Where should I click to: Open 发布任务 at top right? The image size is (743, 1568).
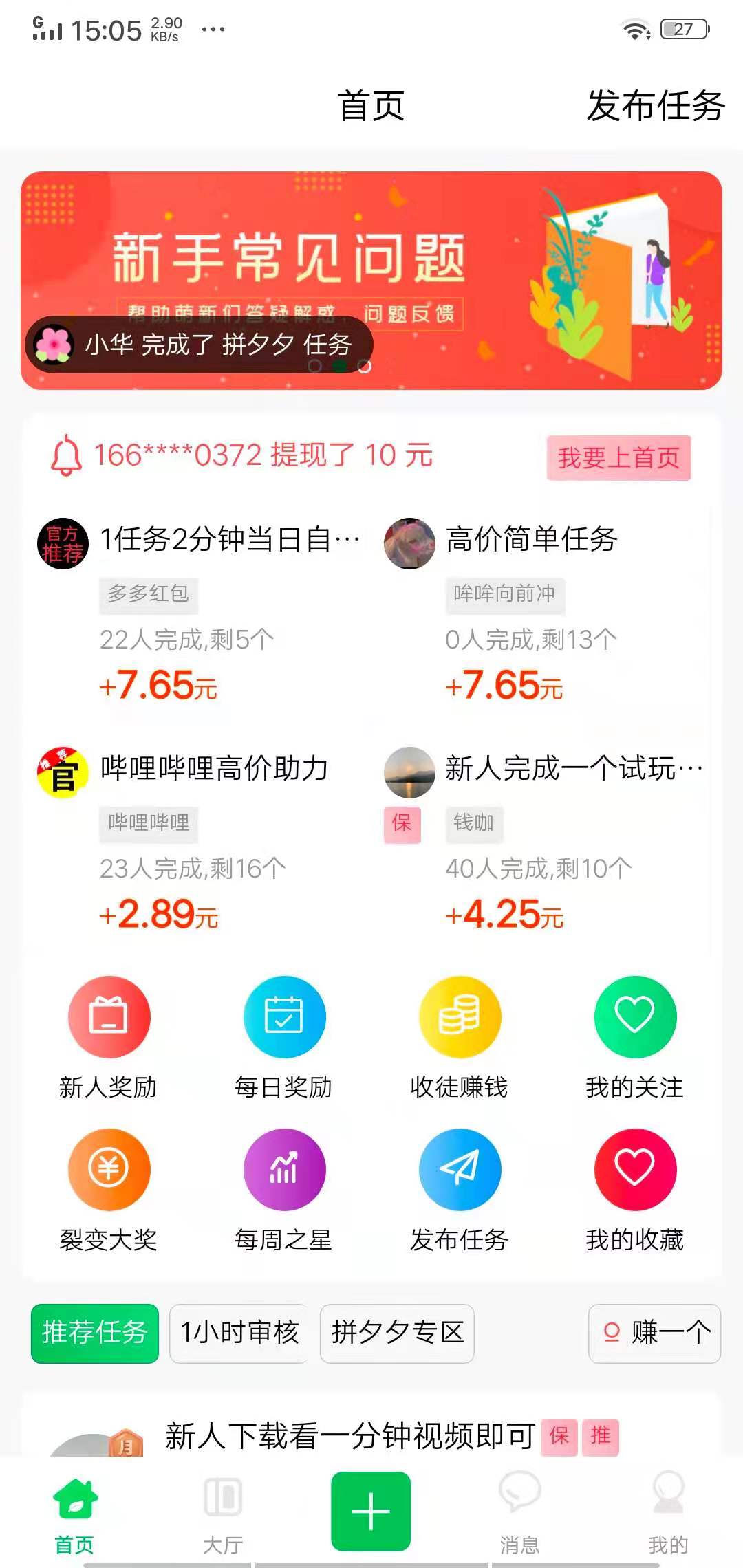pos(655,107)
